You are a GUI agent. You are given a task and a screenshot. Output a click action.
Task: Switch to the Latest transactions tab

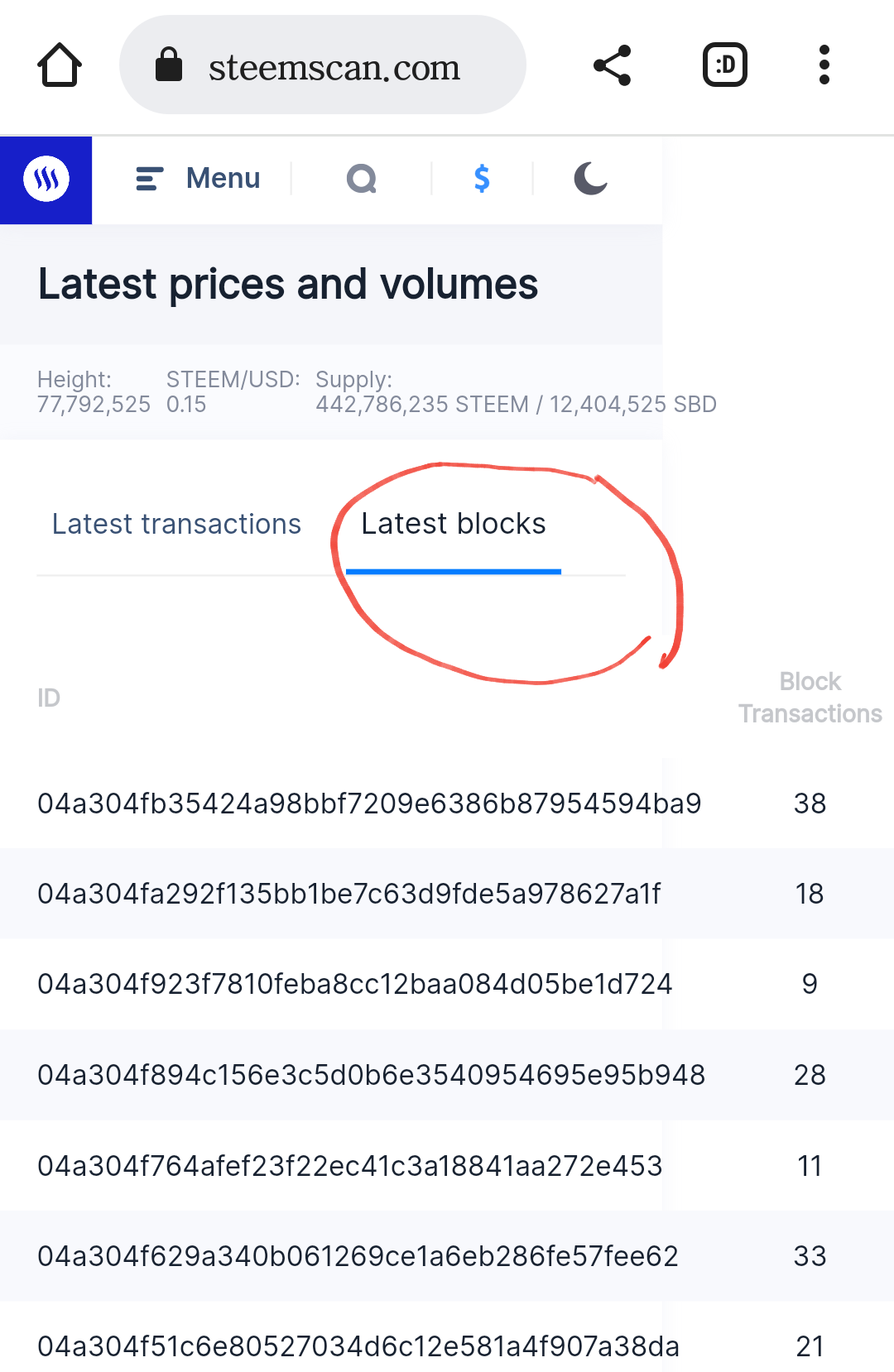point(176,524)
